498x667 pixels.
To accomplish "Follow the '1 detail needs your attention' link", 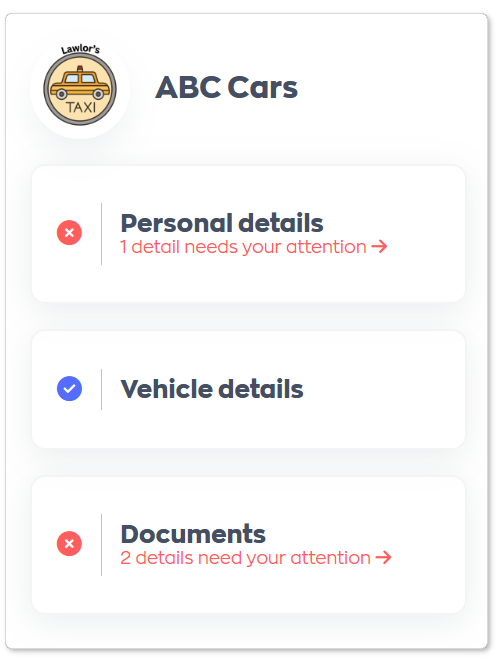I will point(254,247).
